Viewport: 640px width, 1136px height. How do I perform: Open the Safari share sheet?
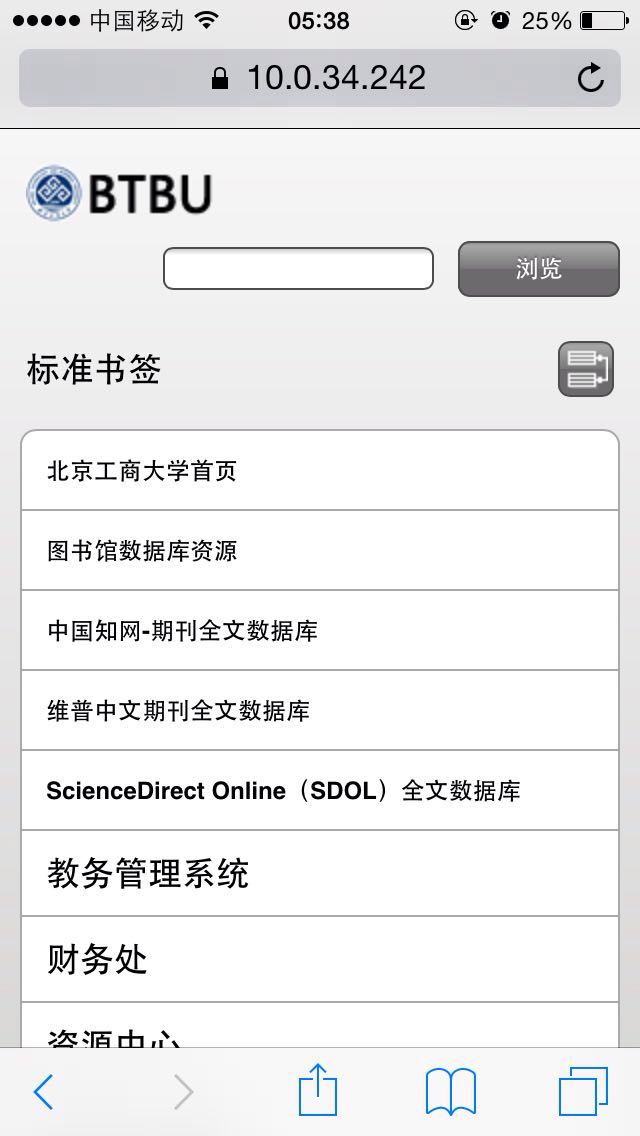[318, 1090]
